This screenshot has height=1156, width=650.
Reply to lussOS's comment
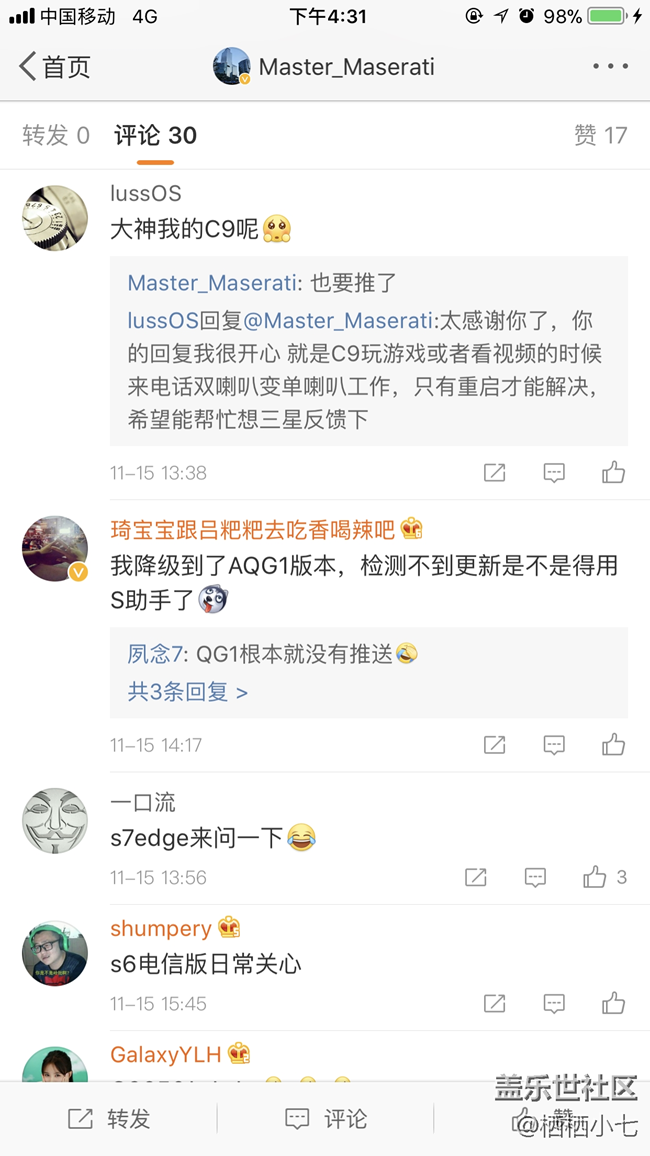tap(554, 472)
